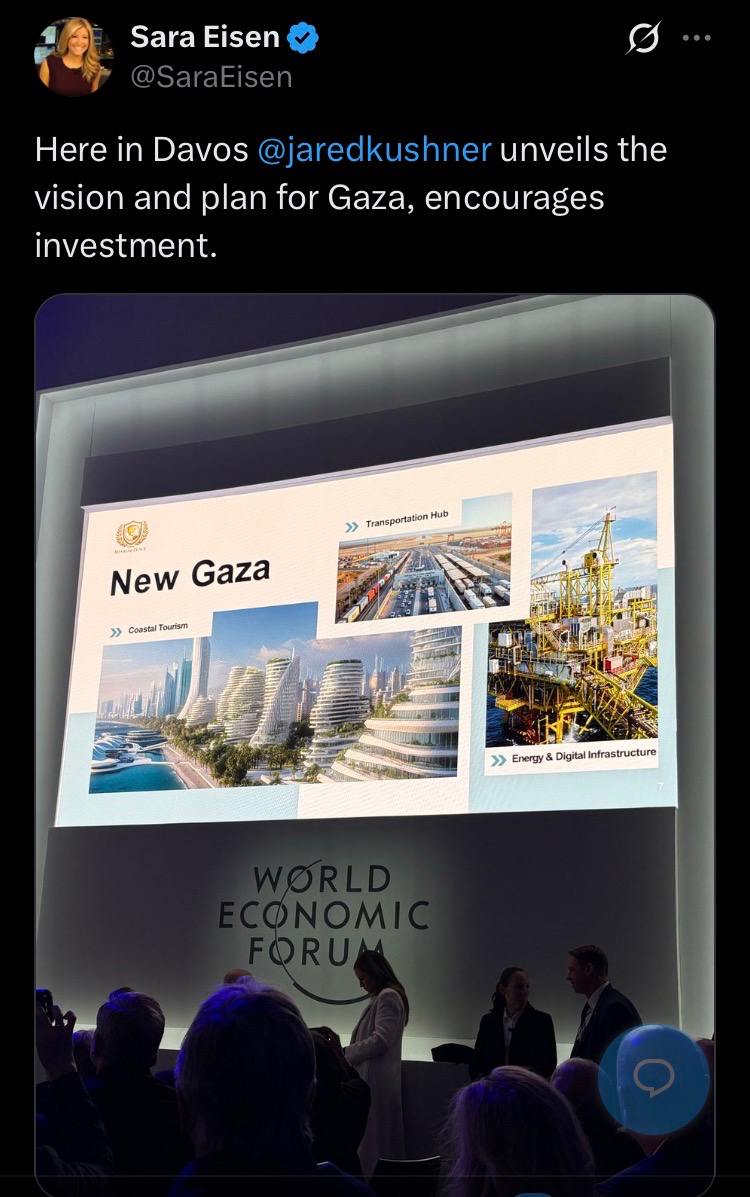
Task: Open the post's overflow menu
Action: [x=696, y=39]
